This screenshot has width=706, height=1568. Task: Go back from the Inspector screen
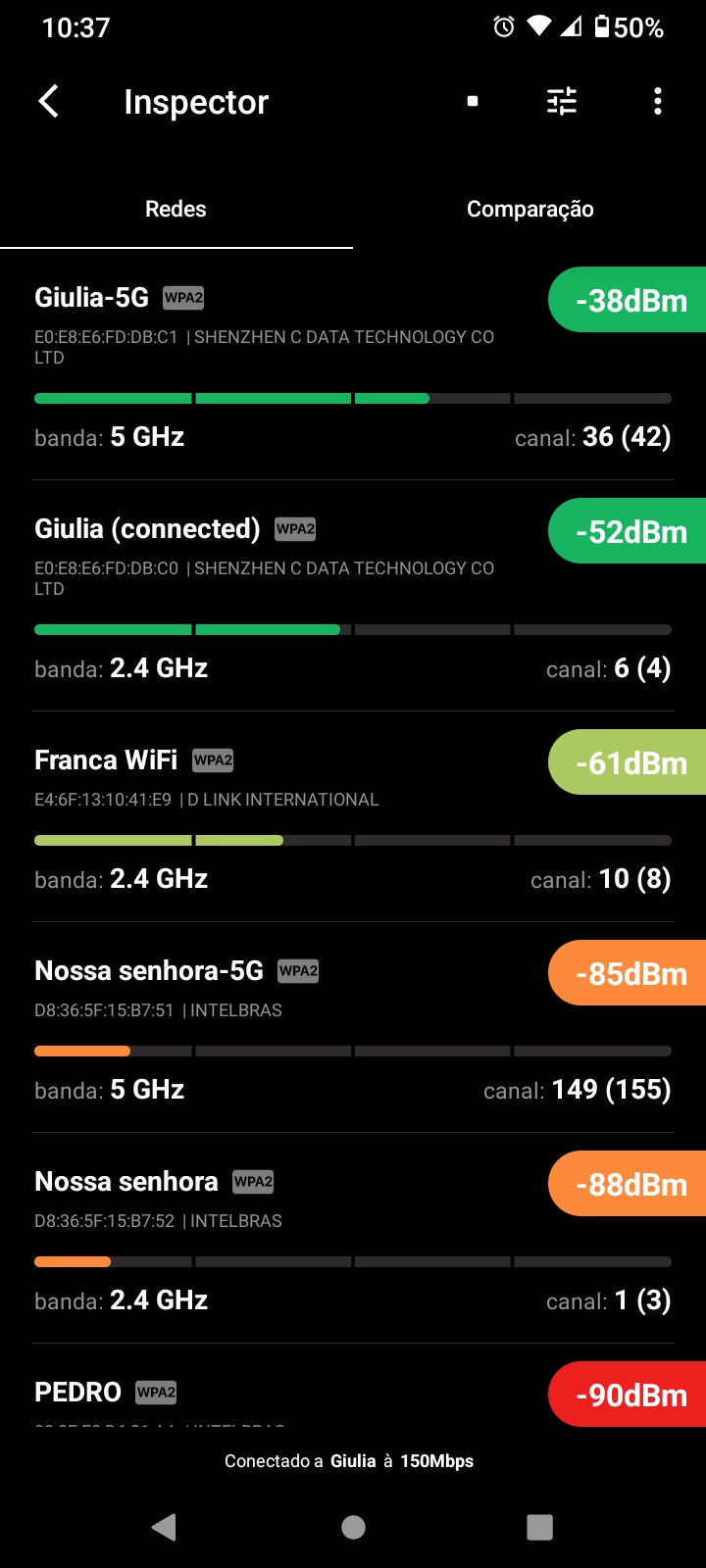point(49,101)
